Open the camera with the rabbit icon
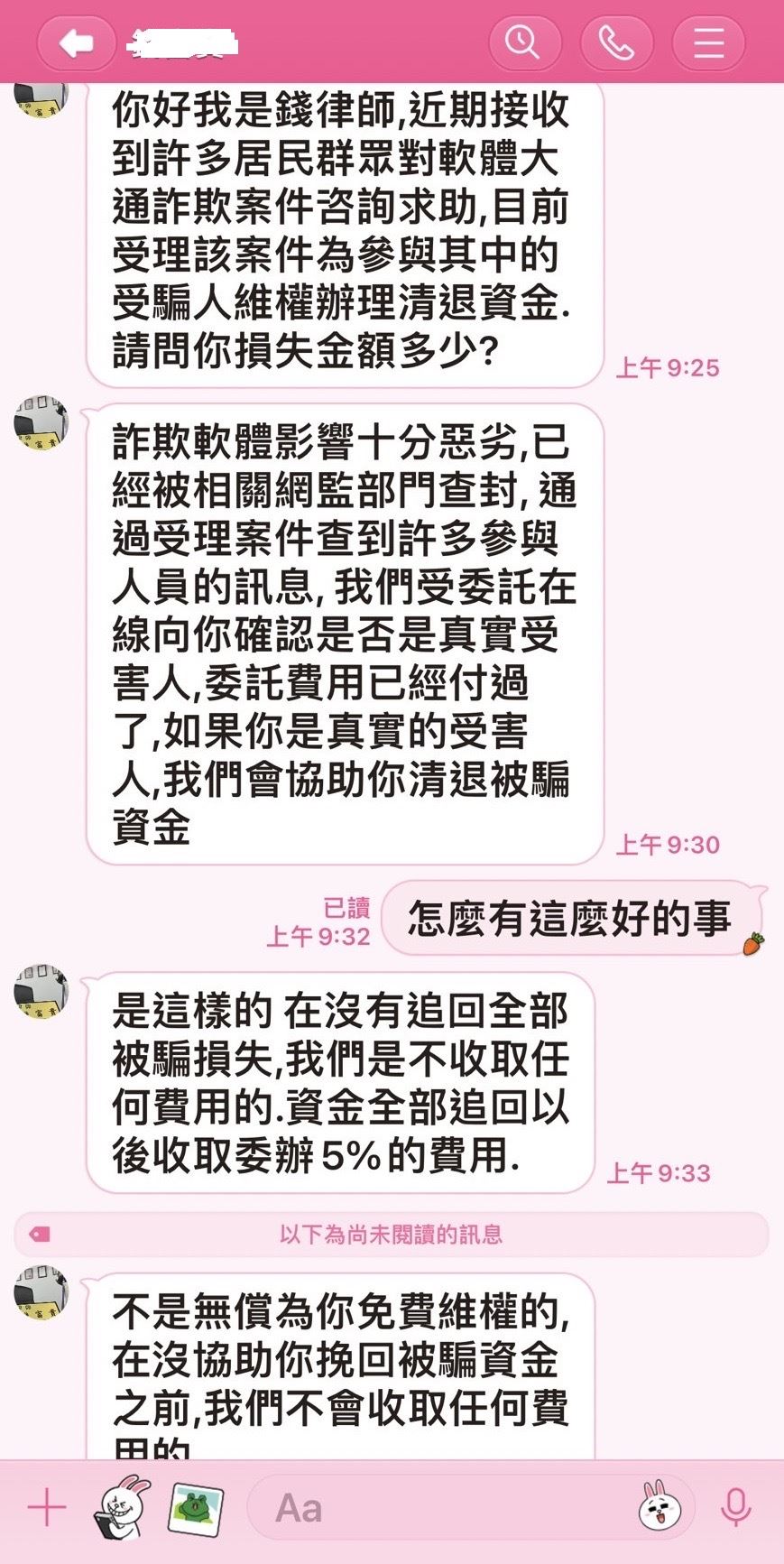784x1564 pixels. 123,1507
